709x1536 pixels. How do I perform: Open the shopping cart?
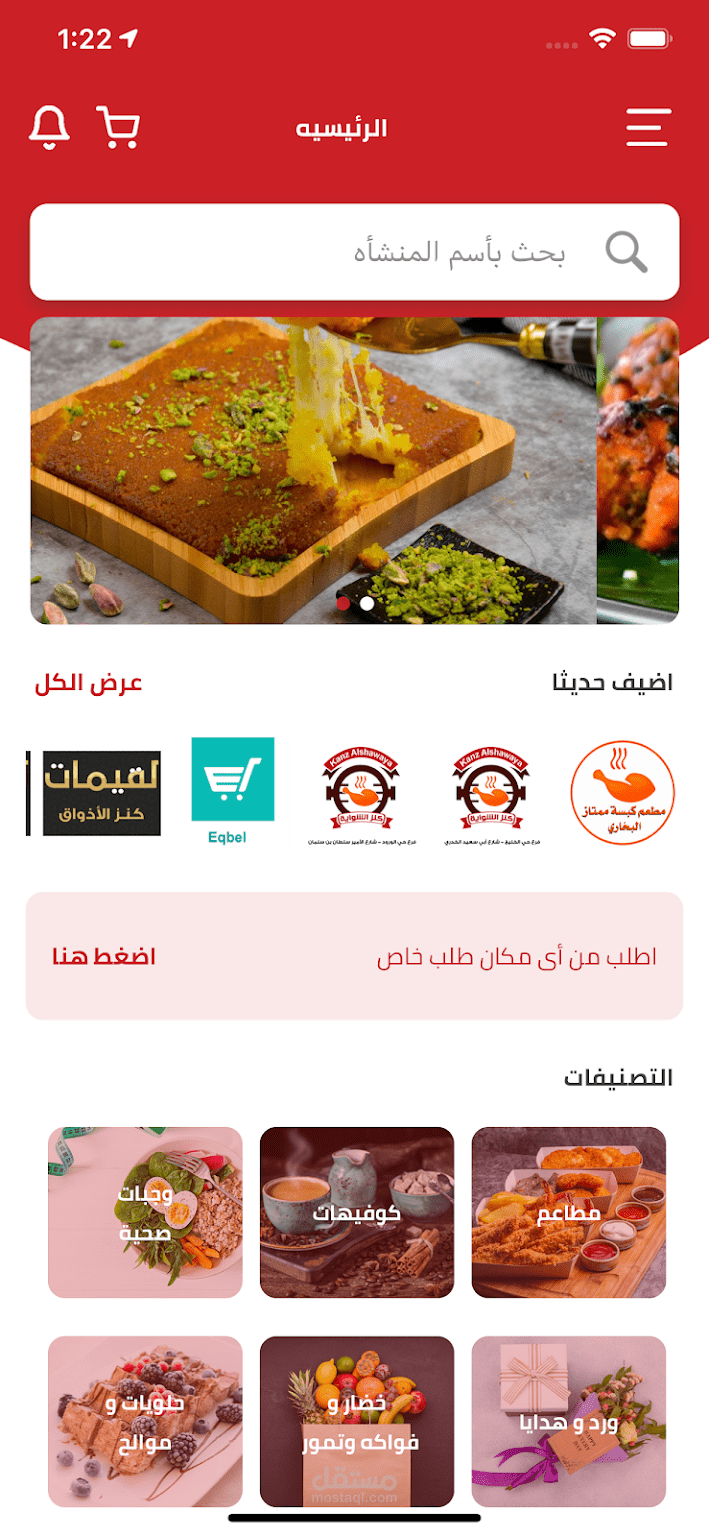coord(118,127)
